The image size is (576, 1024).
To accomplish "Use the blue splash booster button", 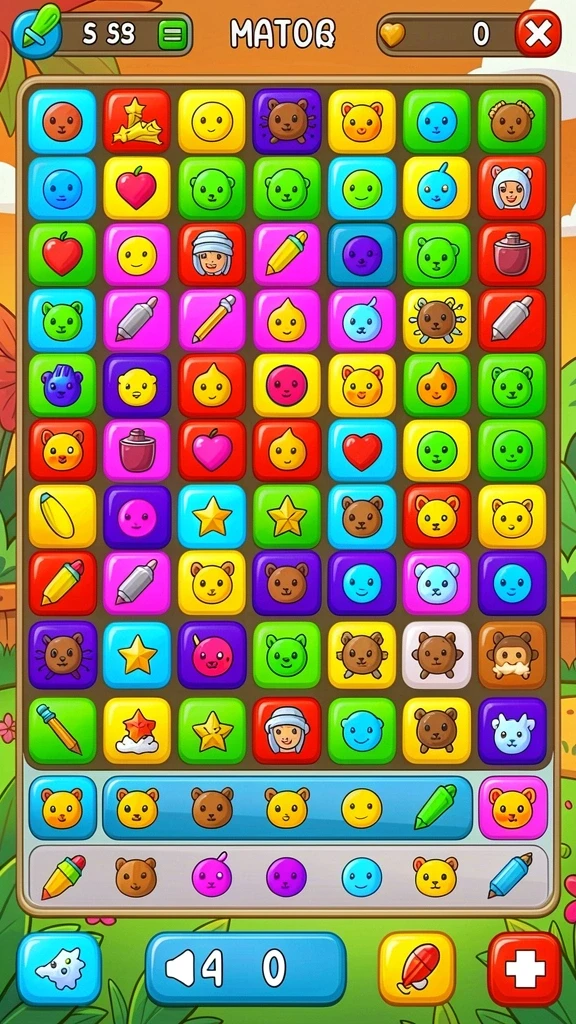I will 59,969.
